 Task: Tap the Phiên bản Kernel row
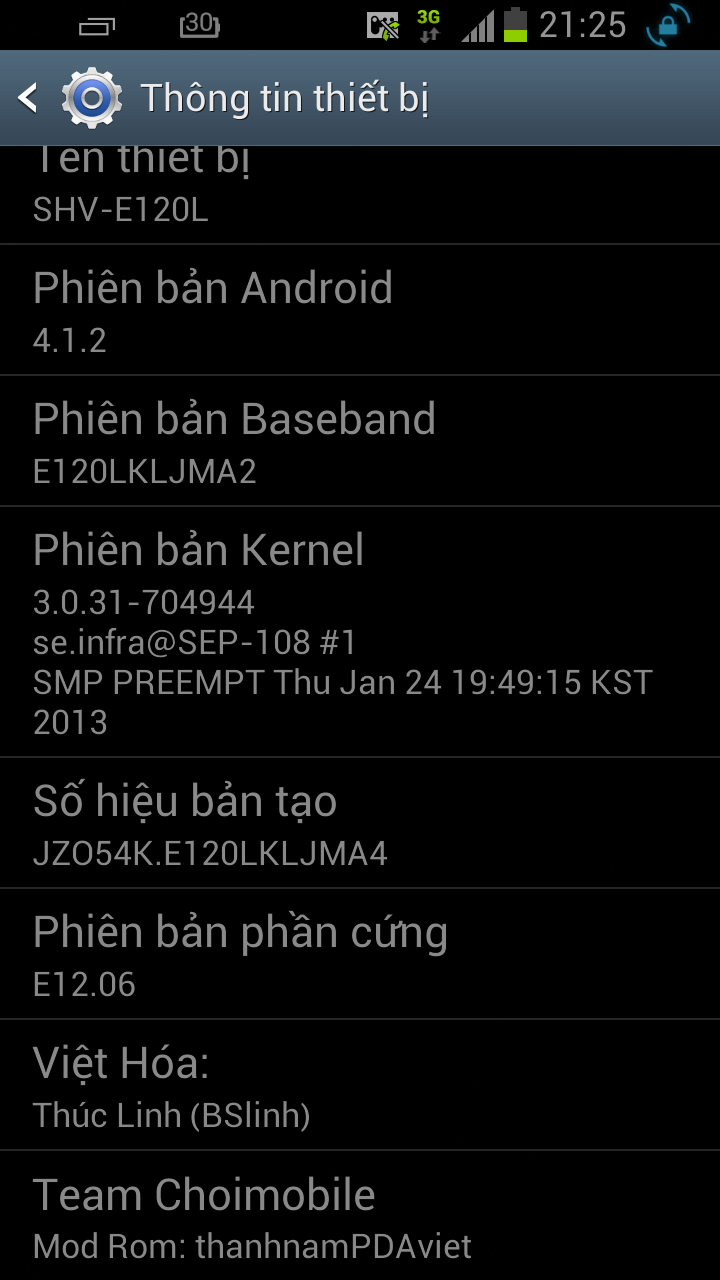point(360,632)
